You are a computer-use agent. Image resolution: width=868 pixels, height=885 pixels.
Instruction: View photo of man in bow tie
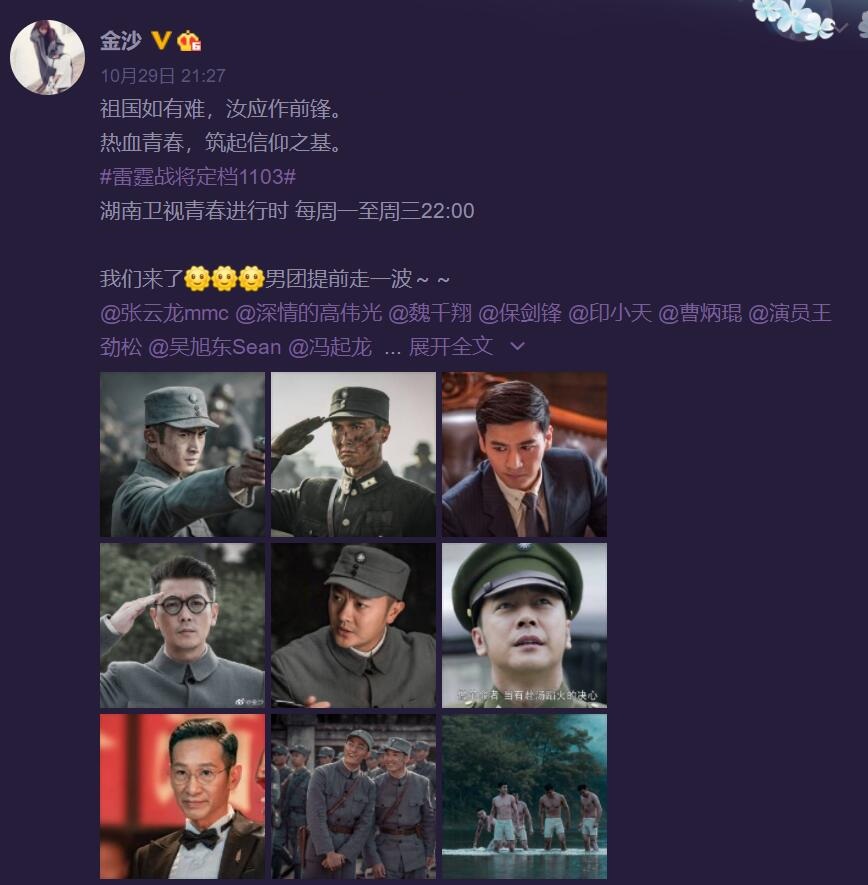point(182,796)
